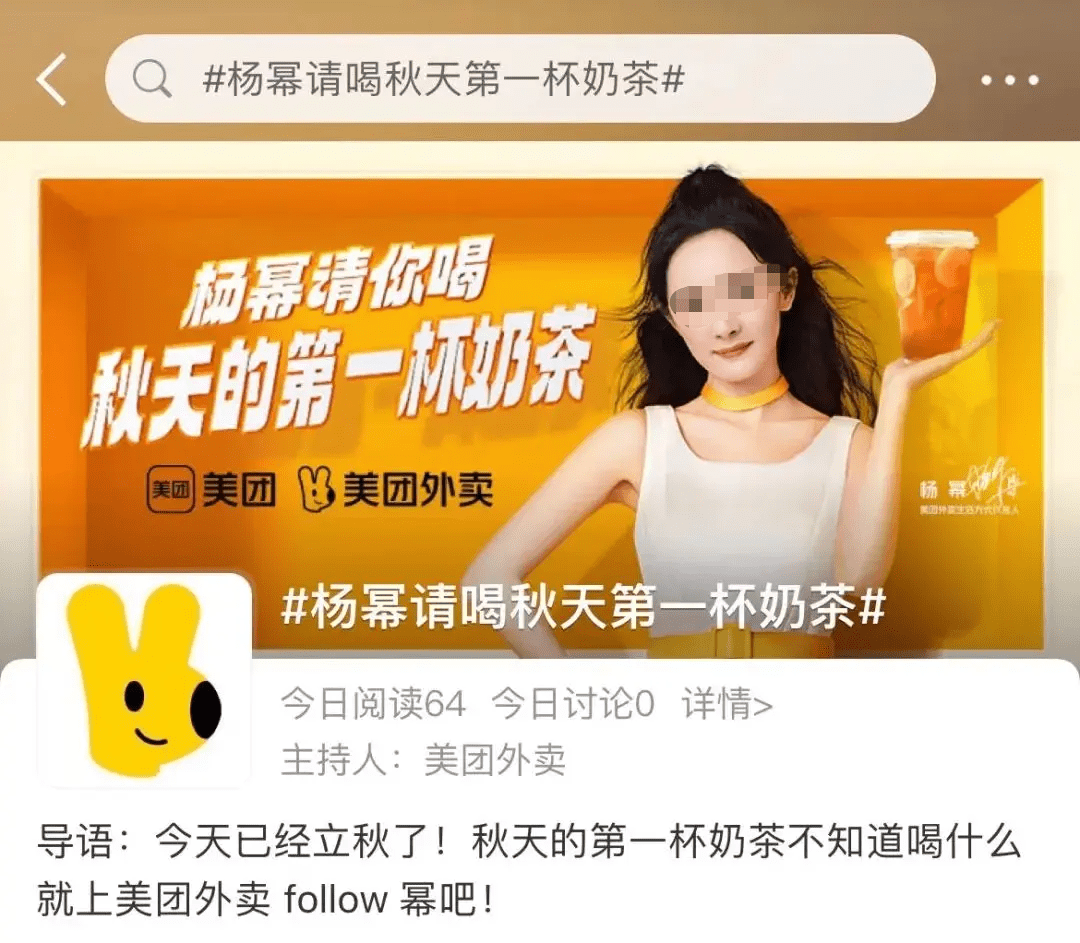Go back using the arrow icon
The height and width of the screenshot is (943, 1080).
coord(52,80)
